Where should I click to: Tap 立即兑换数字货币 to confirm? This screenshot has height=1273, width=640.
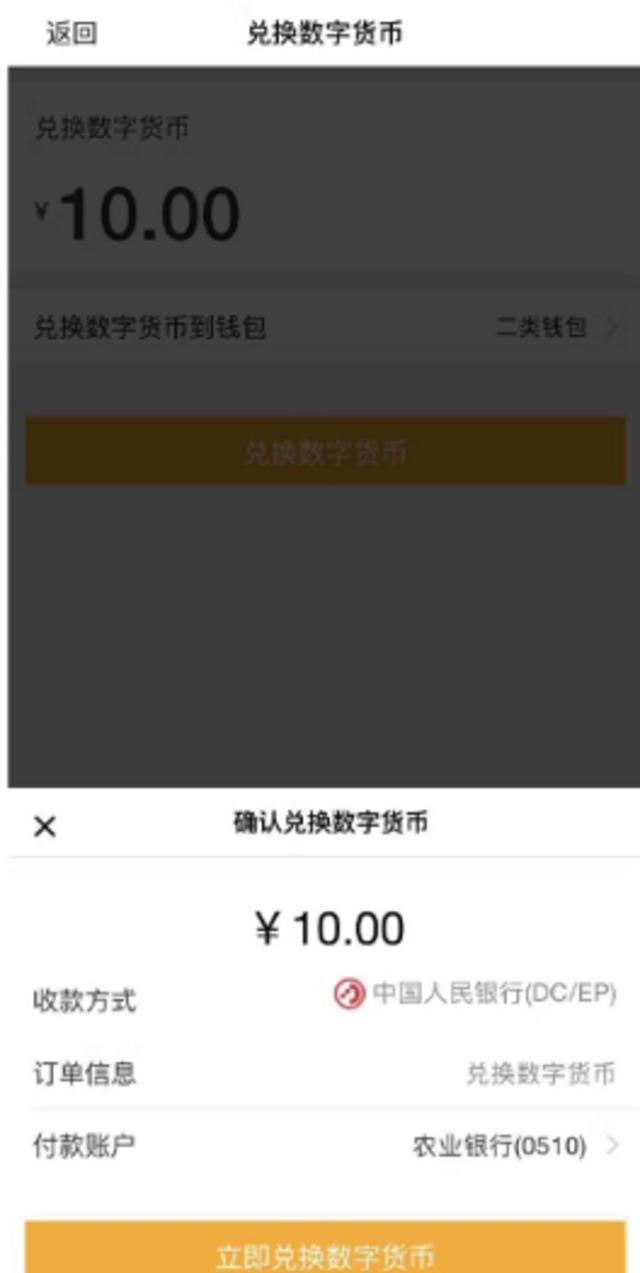click(325, 1252)
